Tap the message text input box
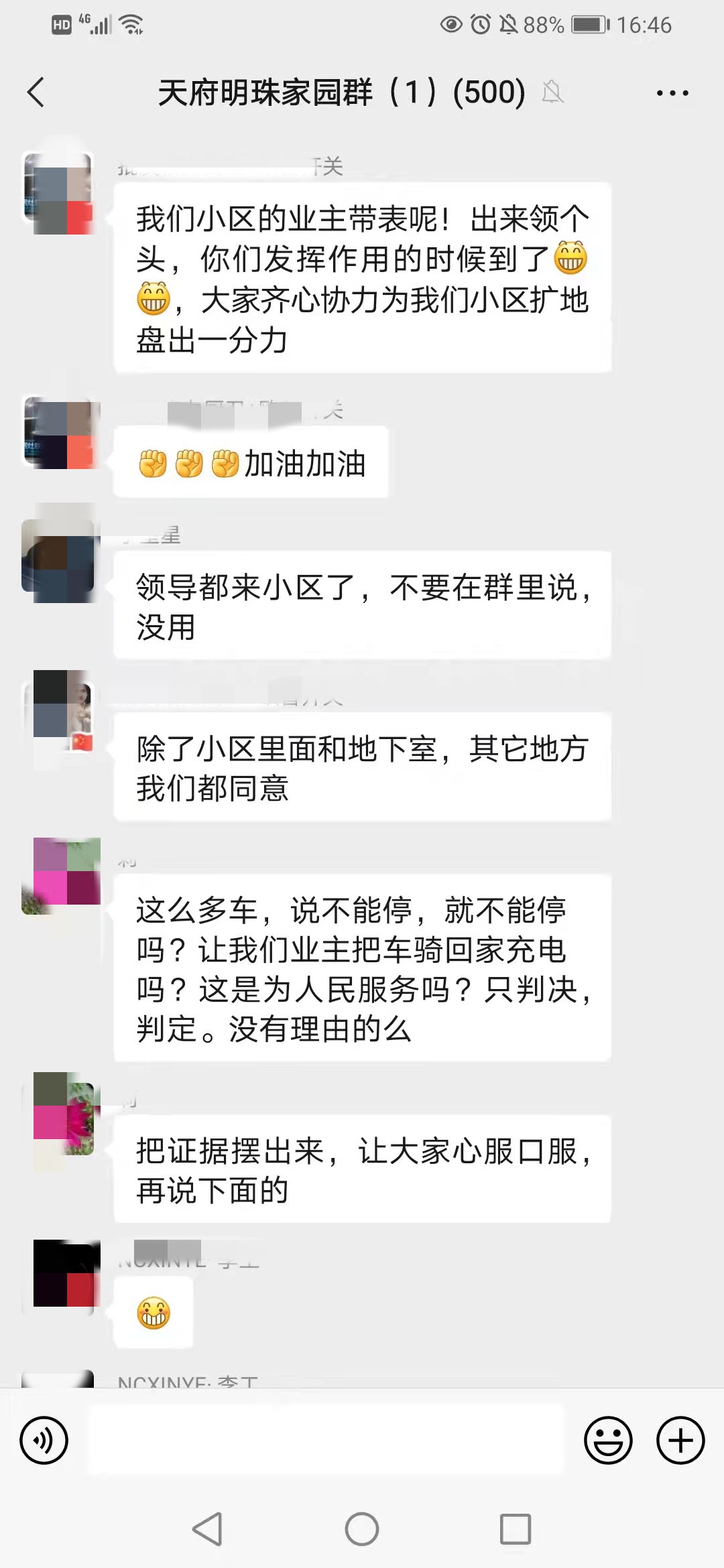The width and height of the screenshot is (724, 1568). point(327,1439)
